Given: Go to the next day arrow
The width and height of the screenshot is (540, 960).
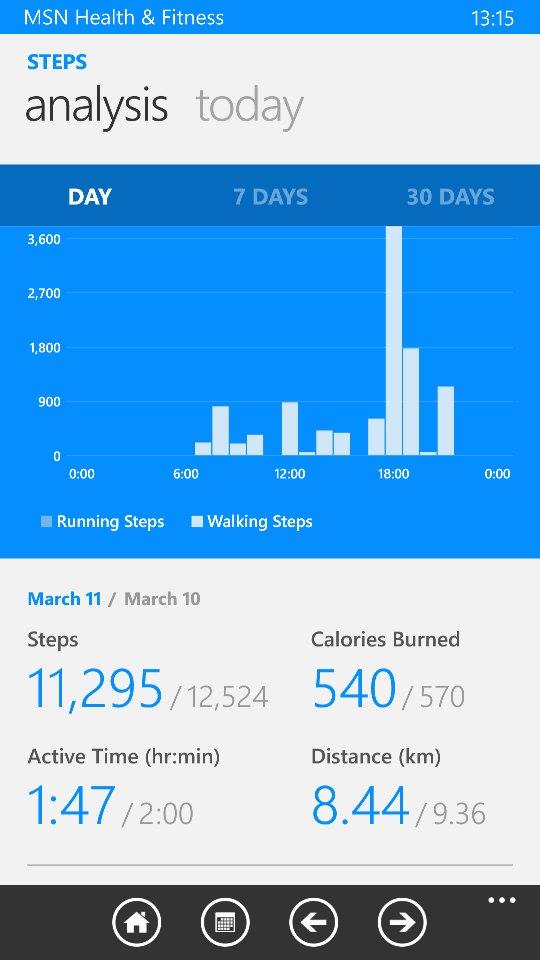Looking at the screenshot, I should click(x=403, y=922).
